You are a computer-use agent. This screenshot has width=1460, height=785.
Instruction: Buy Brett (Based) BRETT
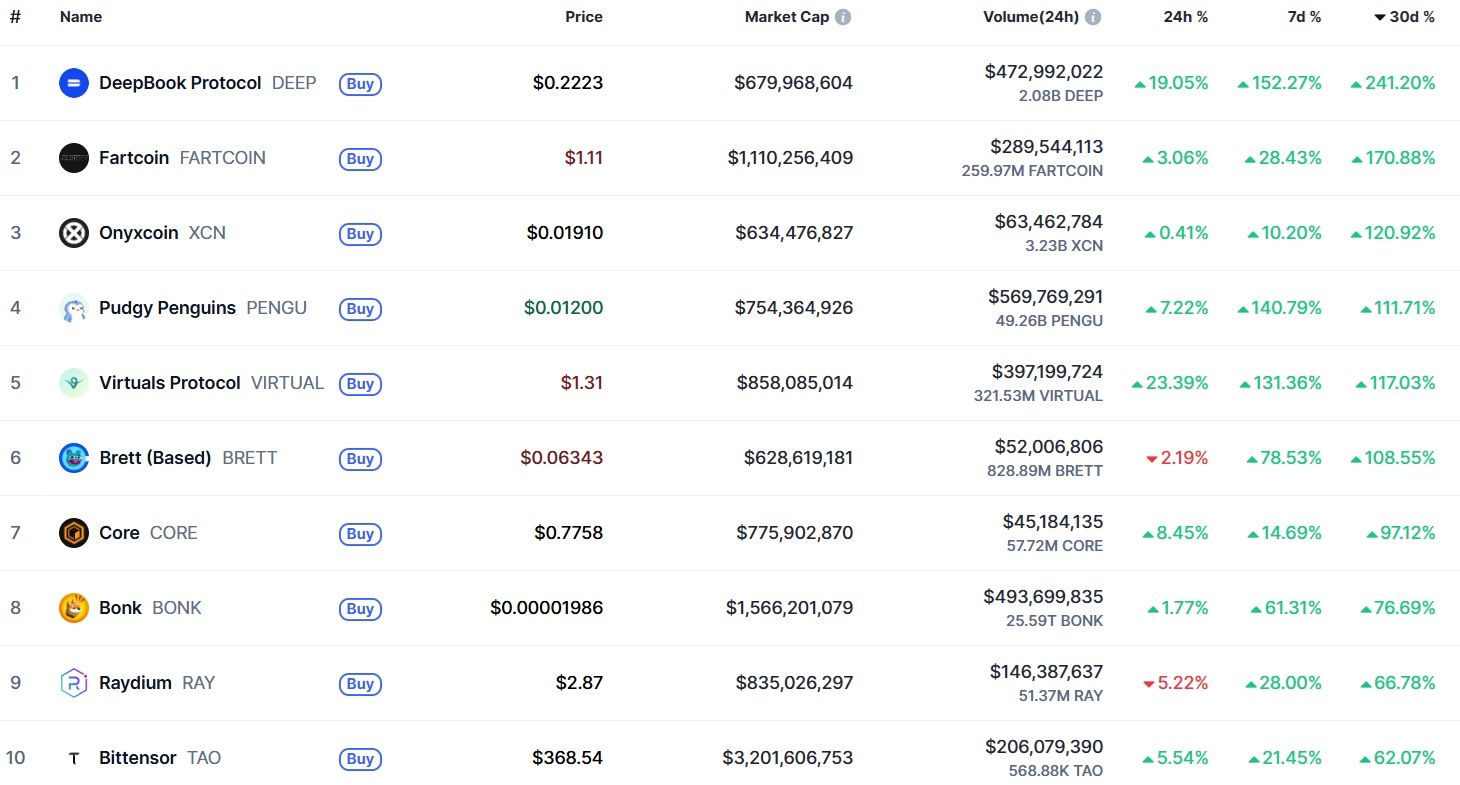pos(360,459)
